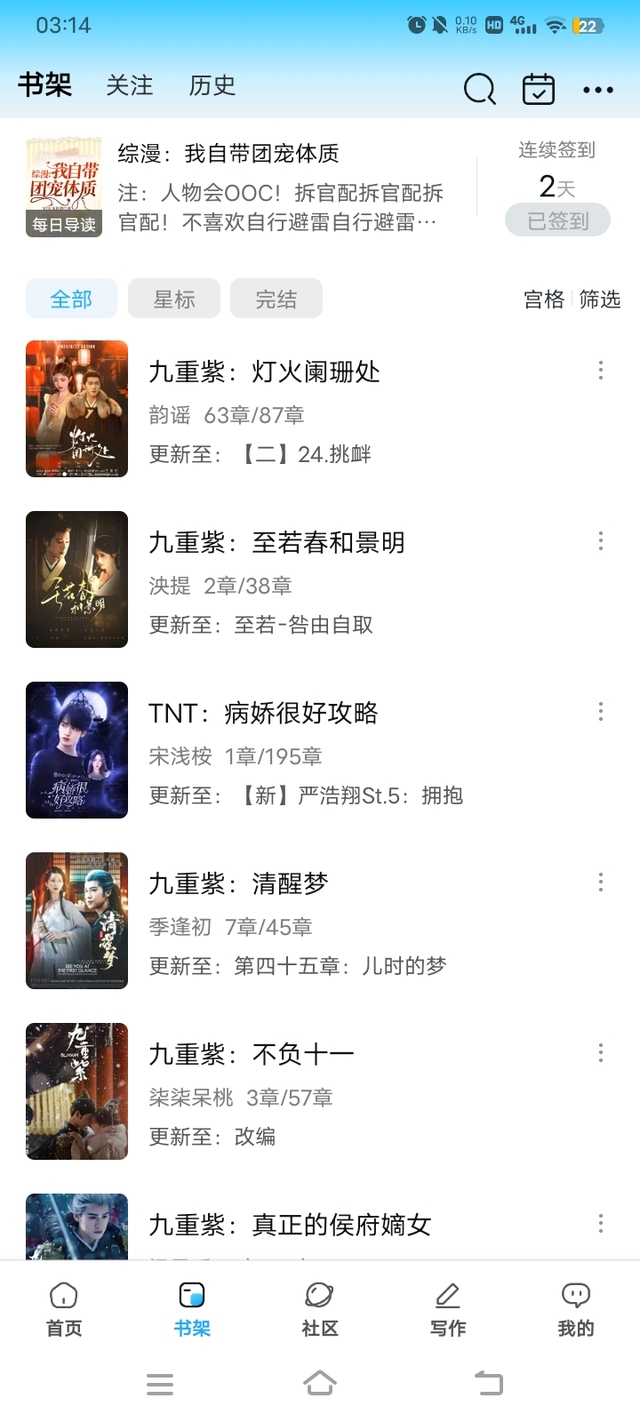This screenshot has width=640, height=1422.
Task: Switch the bookshelf to 宫格 grid view
Action: point(544,299)
